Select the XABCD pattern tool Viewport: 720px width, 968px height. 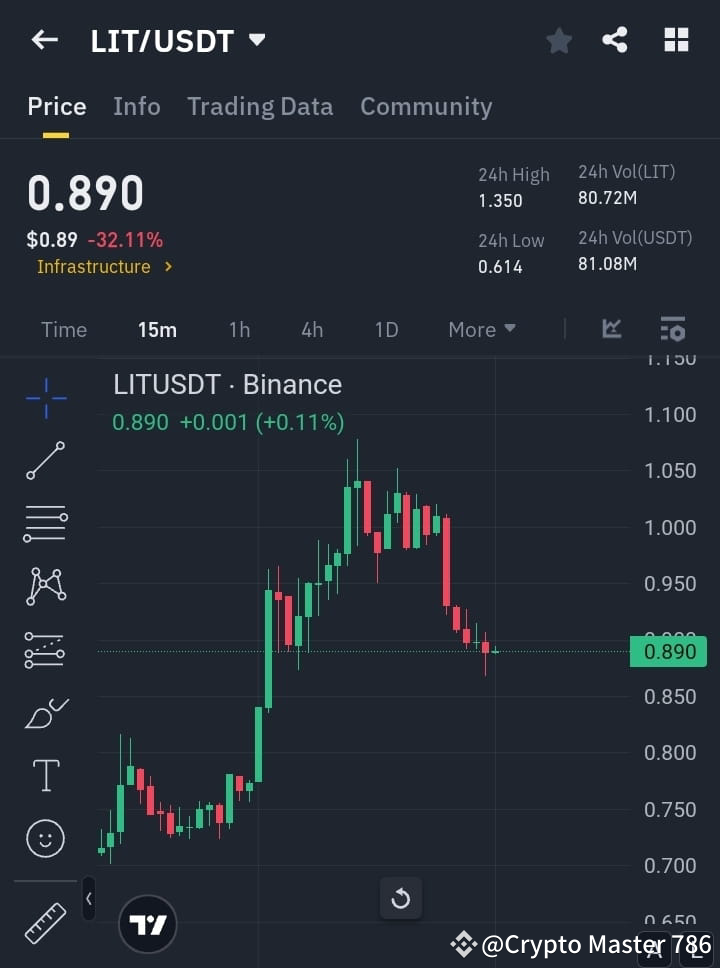point(45,587)
